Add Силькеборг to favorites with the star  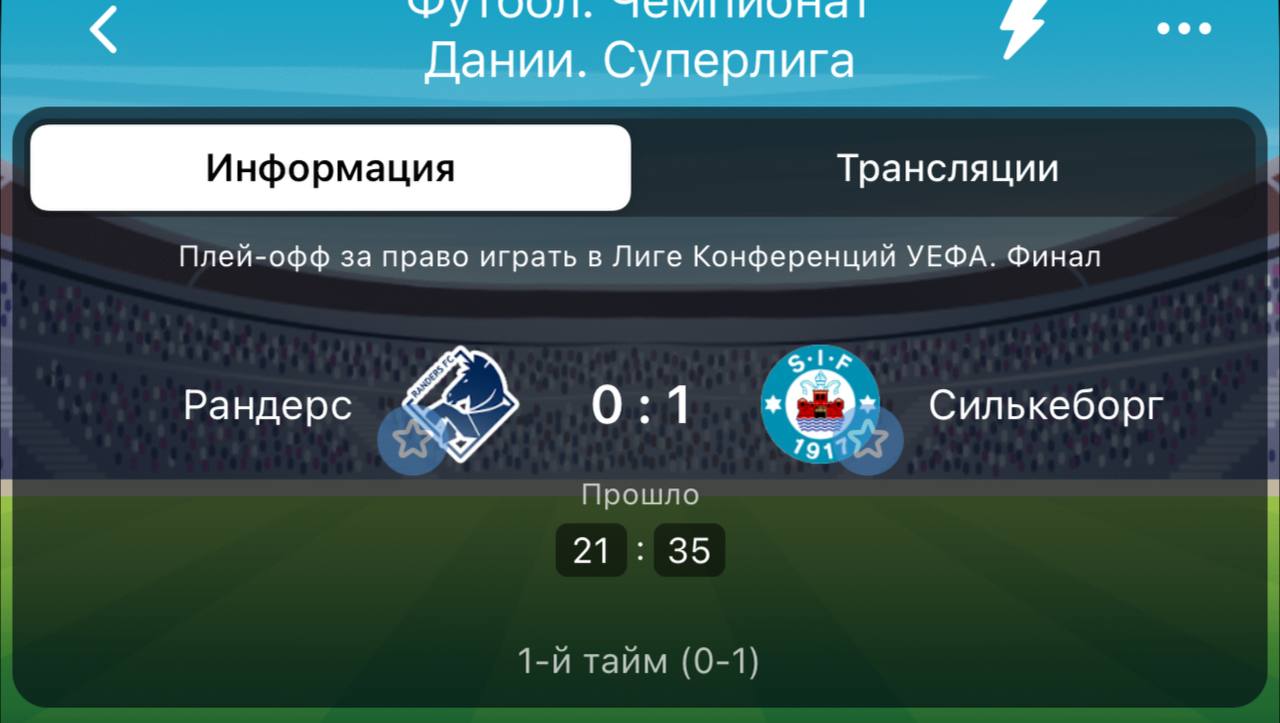tap(870, 441)
